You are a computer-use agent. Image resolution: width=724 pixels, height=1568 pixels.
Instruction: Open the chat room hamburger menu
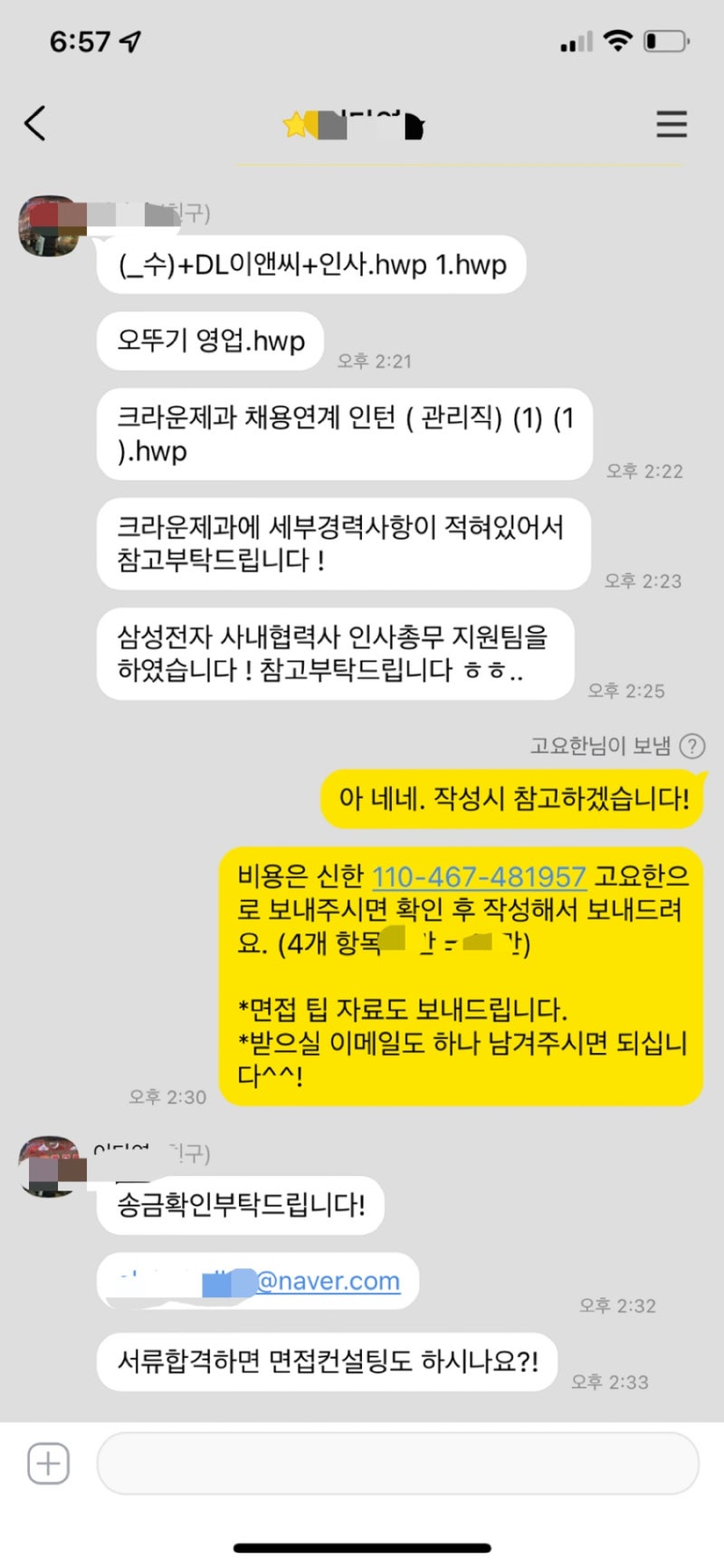(672, 124)
